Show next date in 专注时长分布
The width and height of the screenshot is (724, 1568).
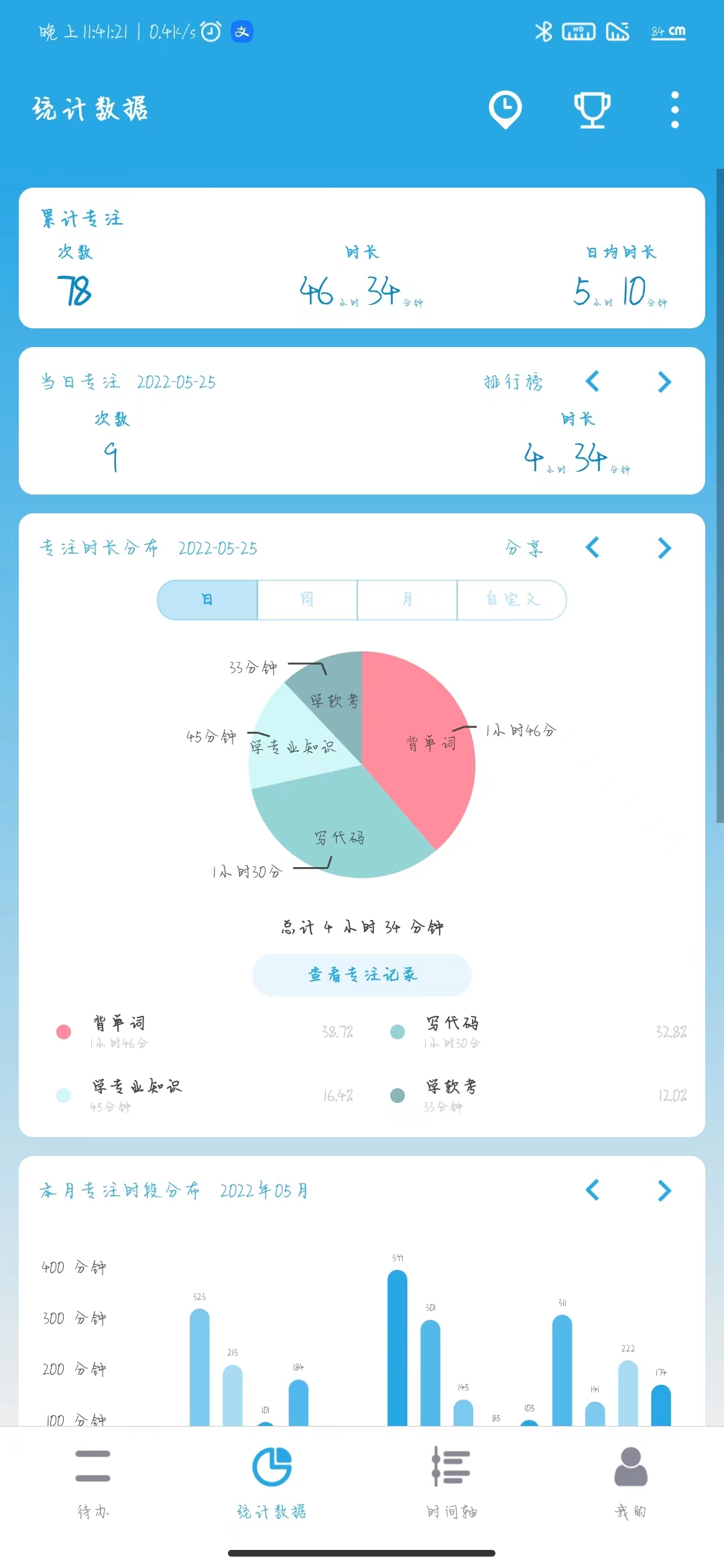[664, 548]
